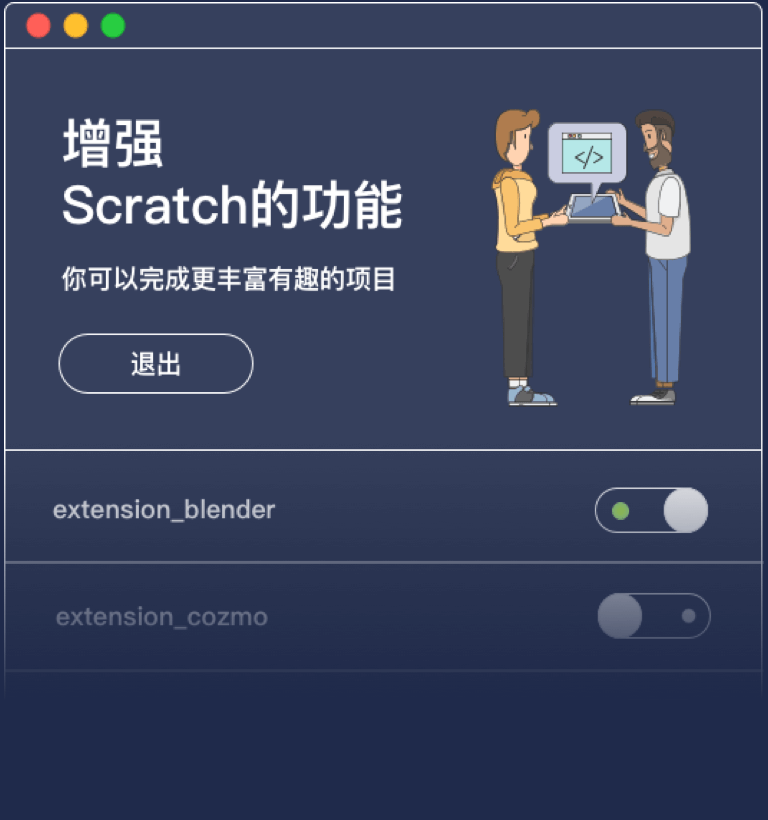Screen dimensions: 768x820
Task: Close the window with the red button
Action: (x=39, y=26)
